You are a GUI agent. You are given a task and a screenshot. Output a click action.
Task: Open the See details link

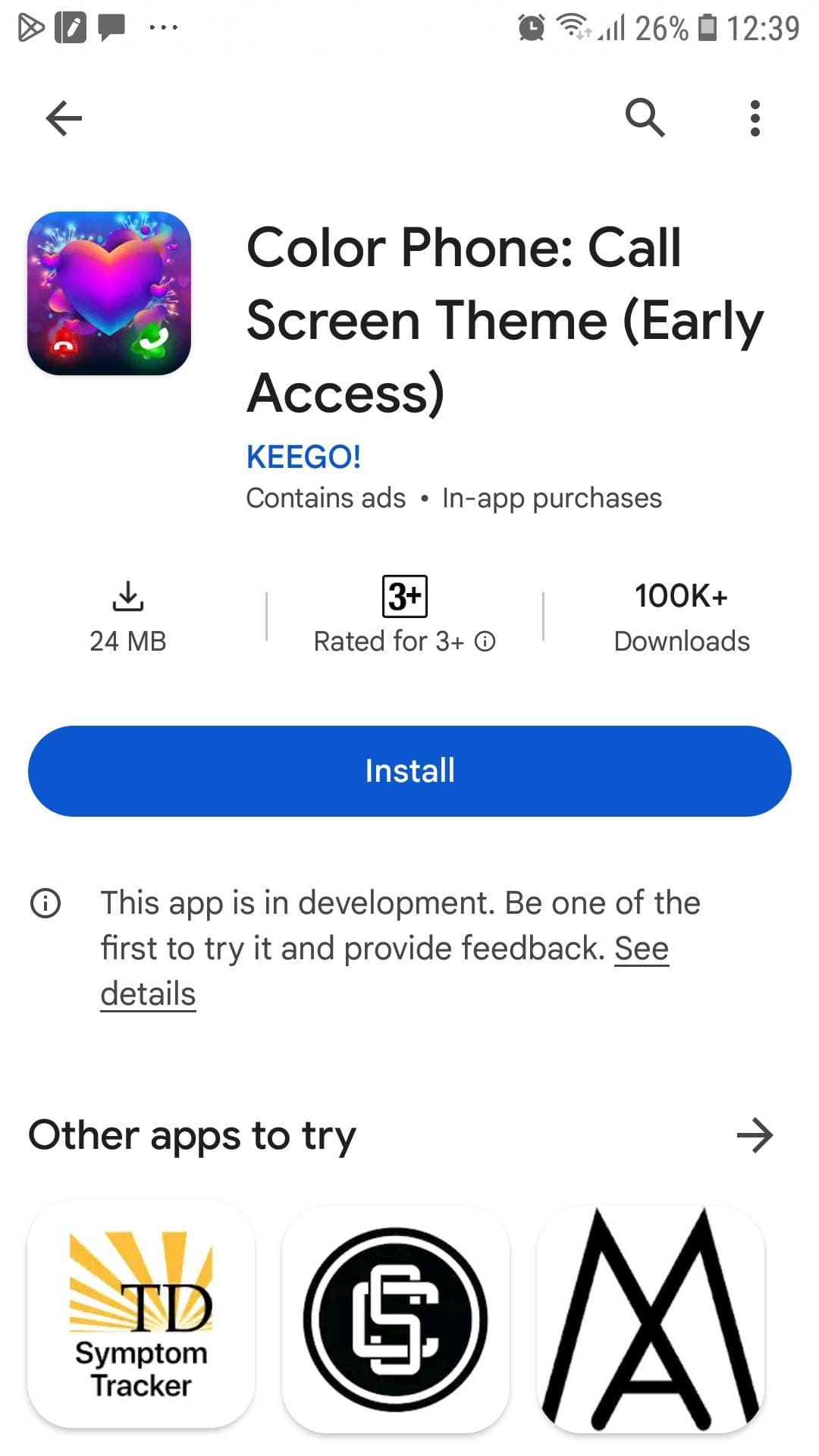(x=384, y=971)
